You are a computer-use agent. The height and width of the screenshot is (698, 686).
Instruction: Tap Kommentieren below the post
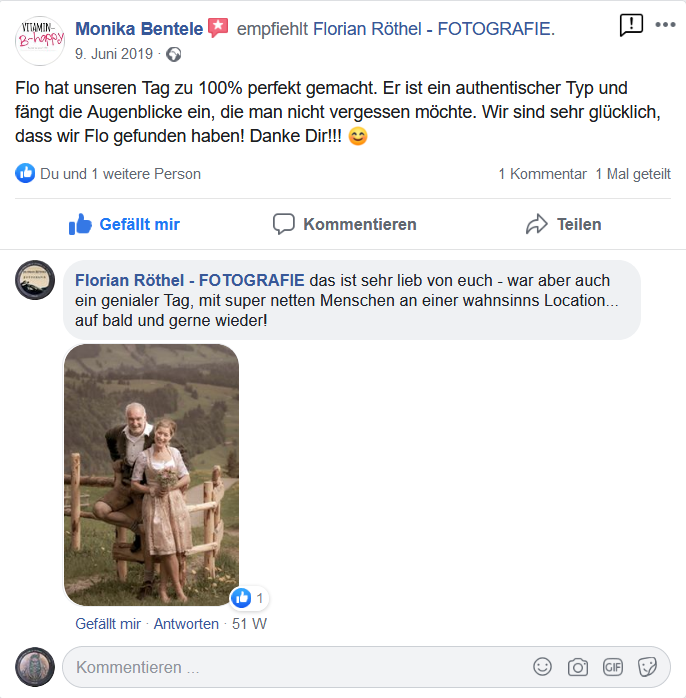(x=344, y=224)
